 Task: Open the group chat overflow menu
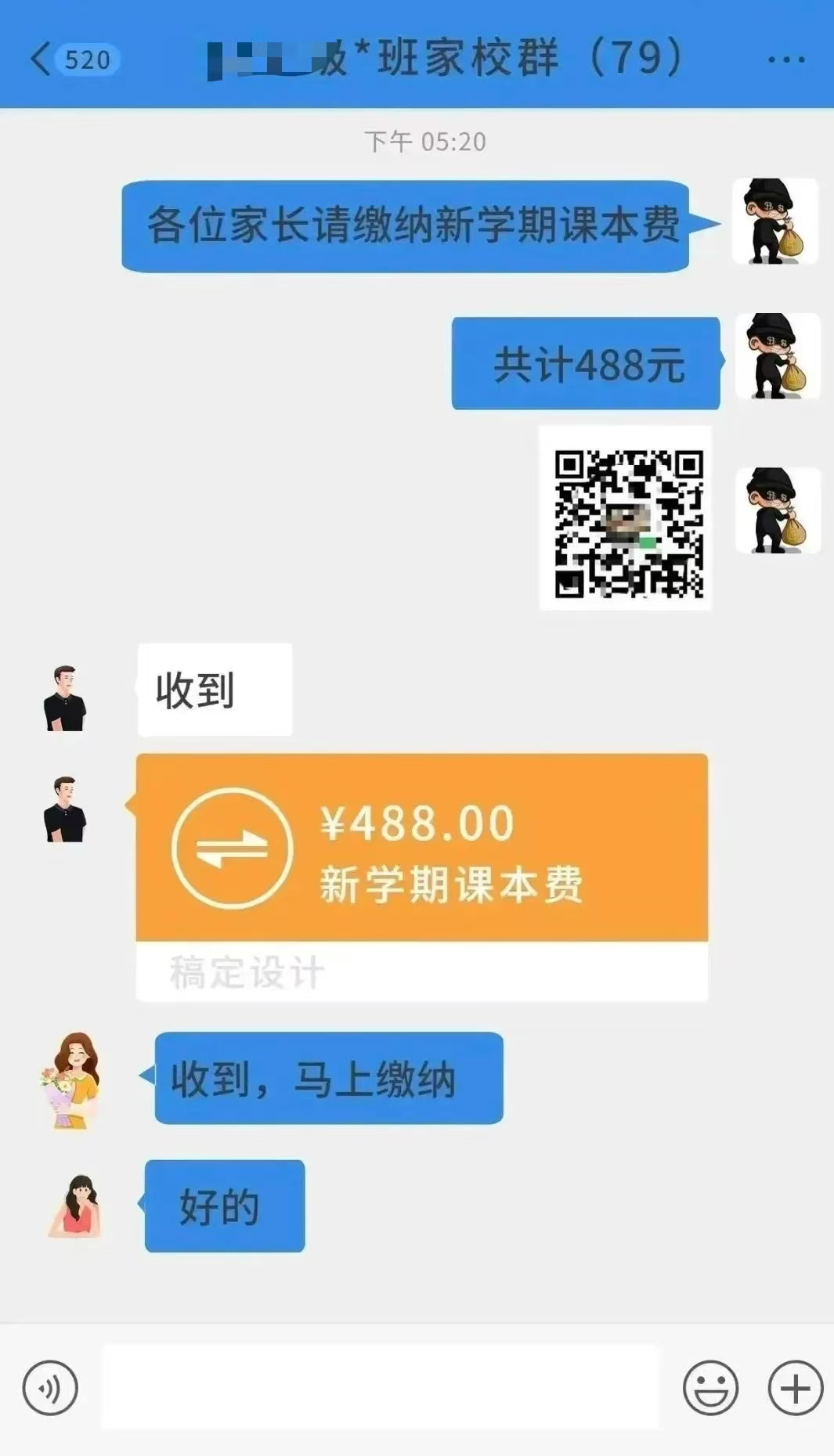tap(785, 59)
